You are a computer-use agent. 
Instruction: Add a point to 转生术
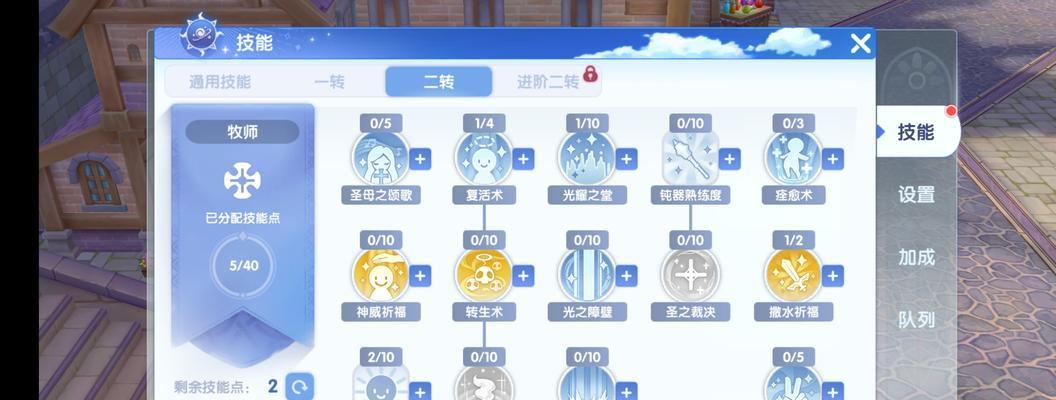pyautogui.click(x=523, y=275)
